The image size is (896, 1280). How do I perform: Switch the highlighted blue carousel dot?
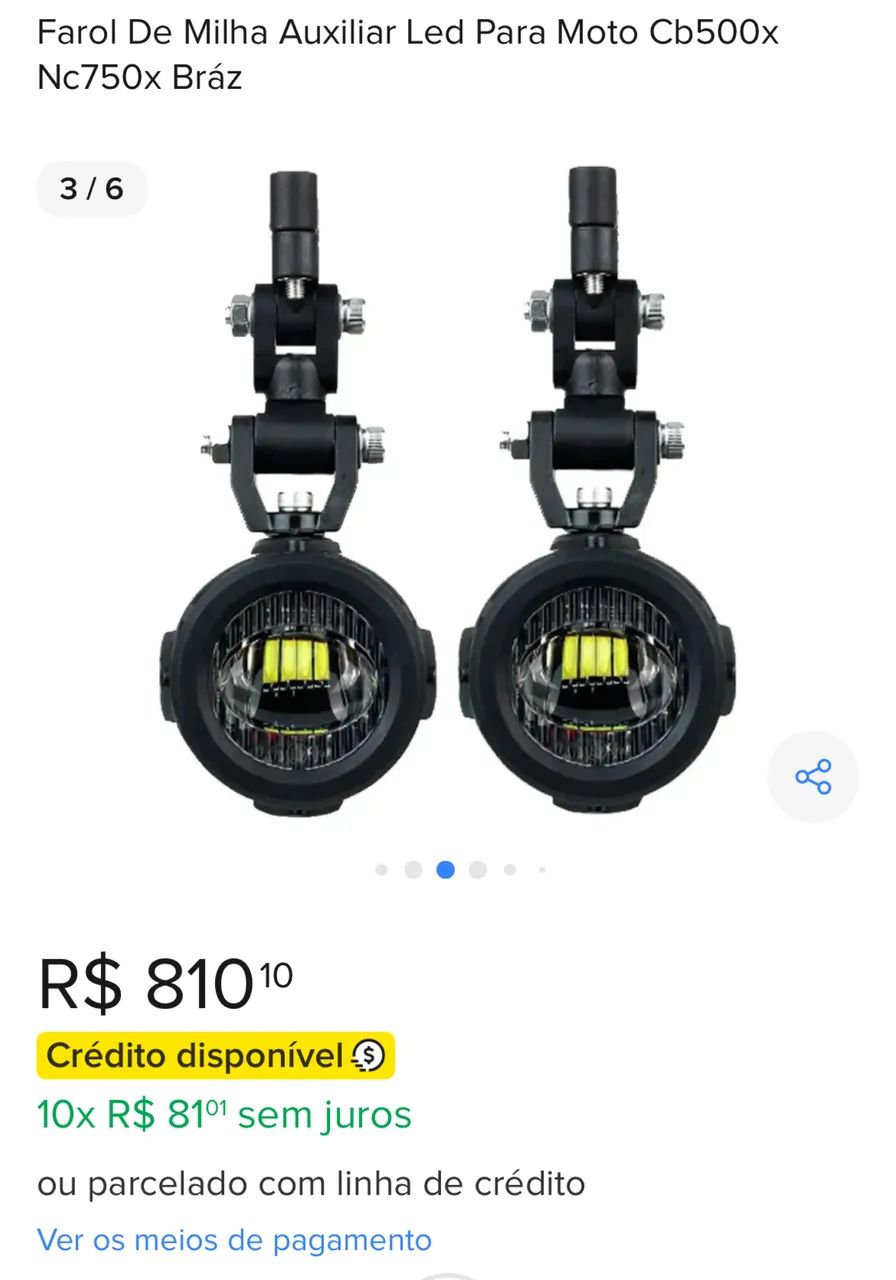(x=446, y=870)
